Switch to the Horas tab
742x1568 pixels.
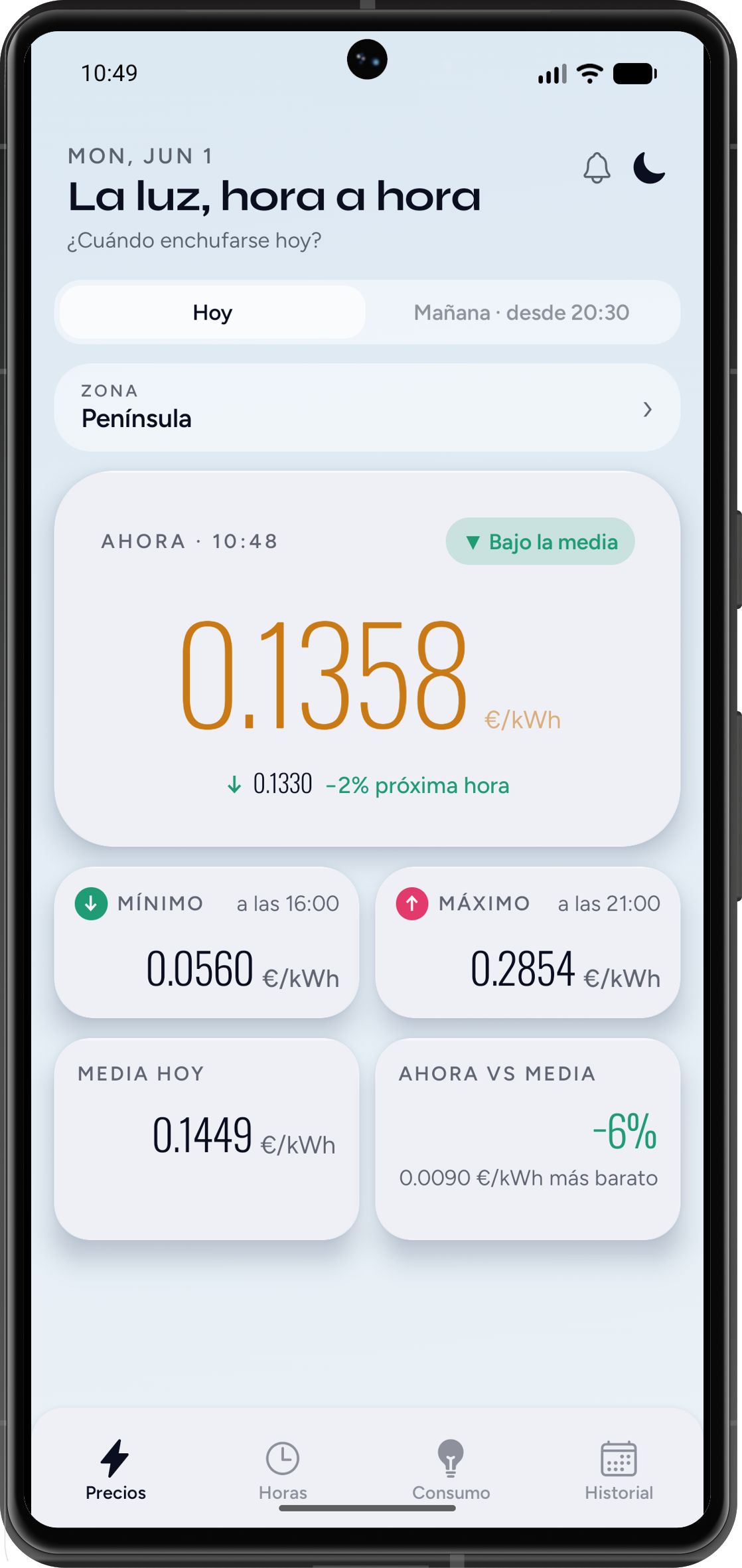pos(283,1470)
